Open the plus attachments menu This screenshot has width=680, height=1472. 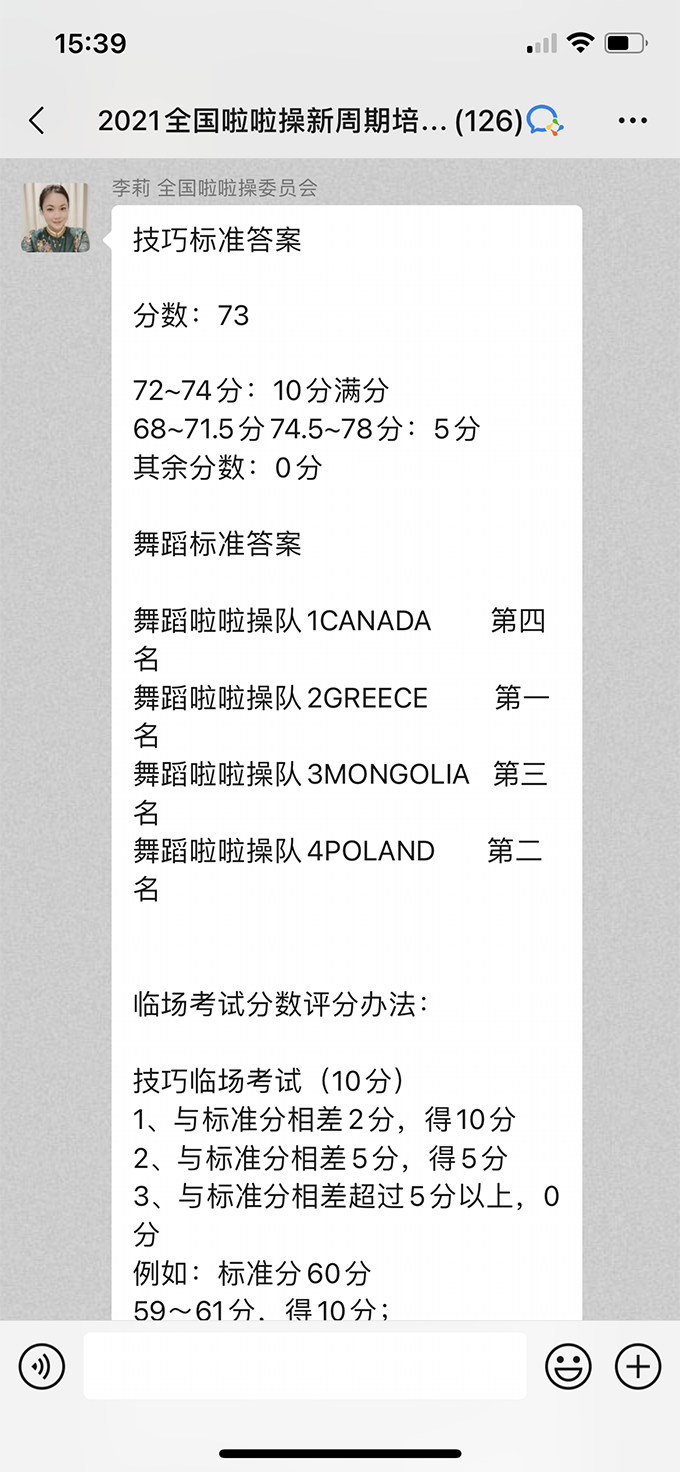pos(637,1366)
